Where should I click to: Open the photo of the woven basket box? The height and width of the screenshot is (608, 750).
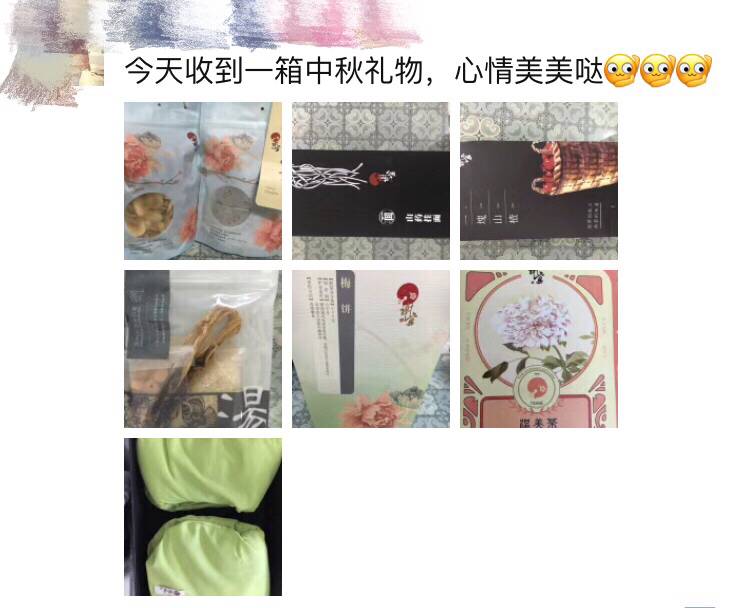[538, 181]
